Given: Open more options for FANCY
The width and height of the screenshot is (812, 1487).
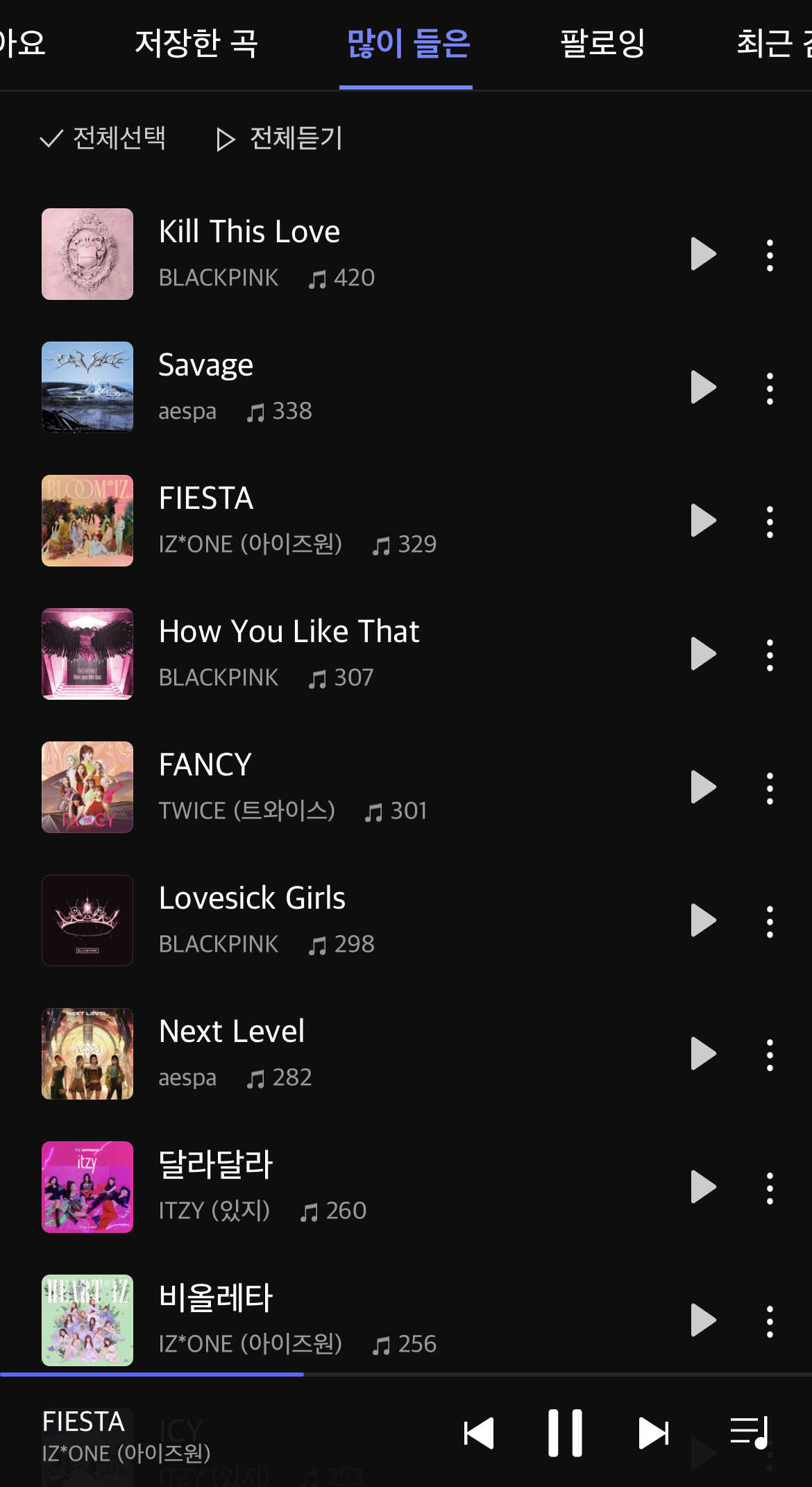Looking at the screenshot, I should click(769, 788).
